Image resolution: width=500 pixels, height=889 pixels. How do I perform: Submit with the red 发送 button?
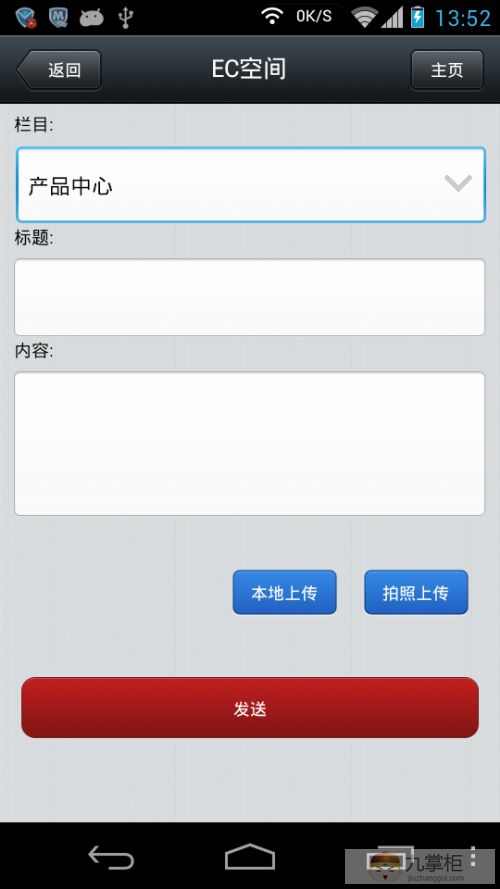pos(250,708)
